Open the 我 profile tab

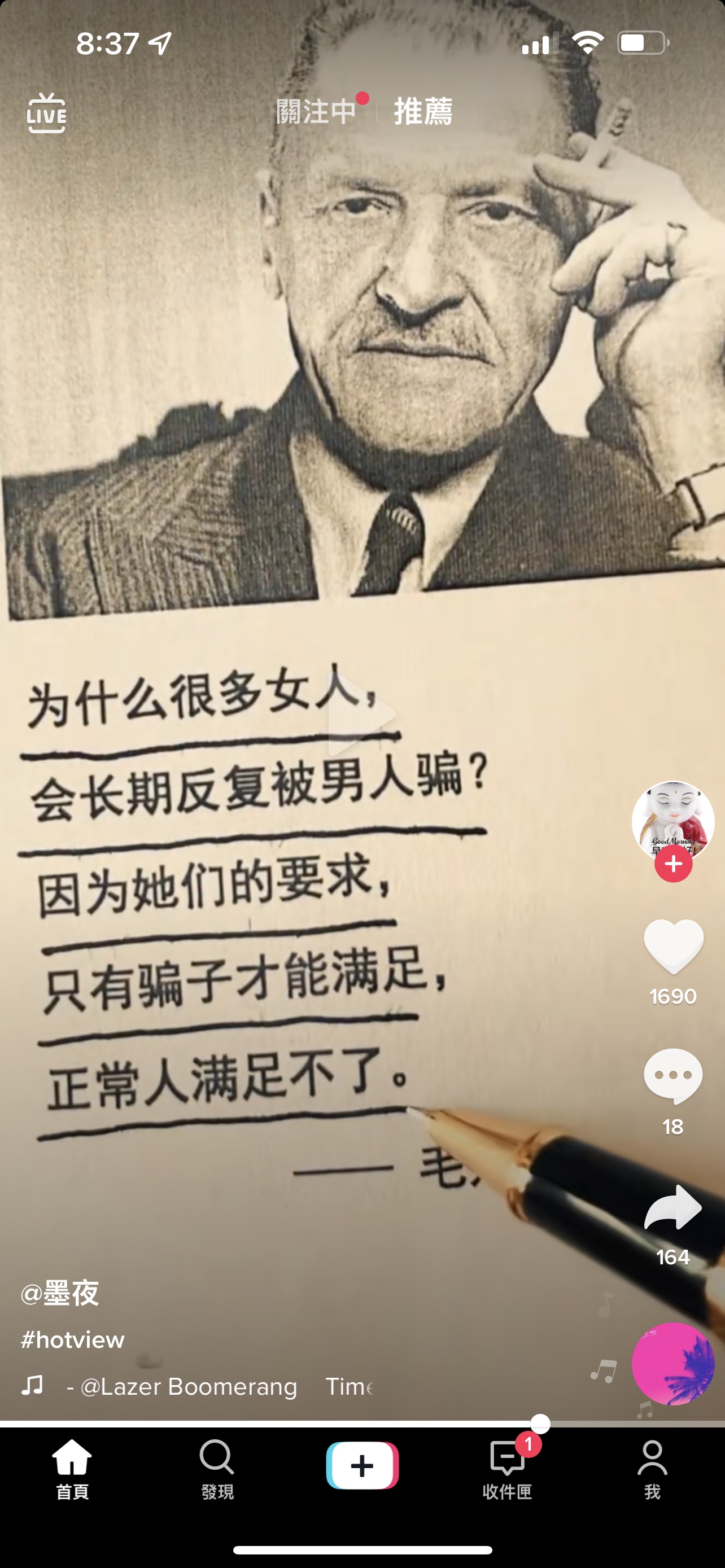(652, 1469)
